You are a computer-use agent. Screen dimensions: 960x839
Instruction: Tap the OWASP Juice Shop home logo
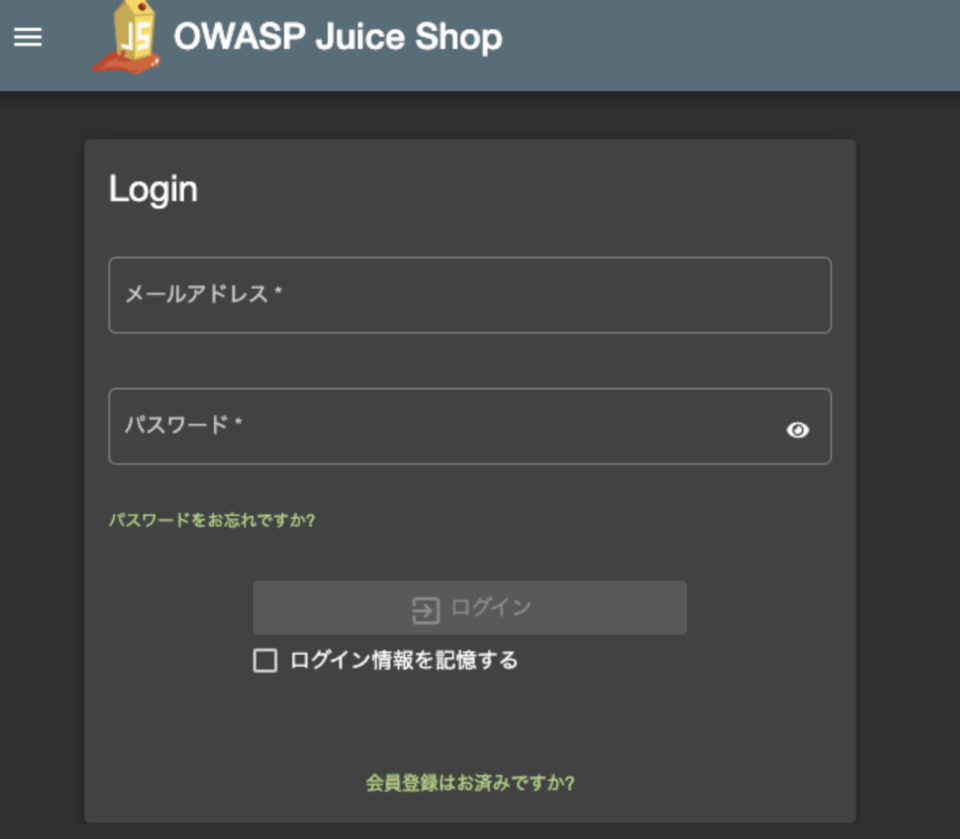click(127, 38)
